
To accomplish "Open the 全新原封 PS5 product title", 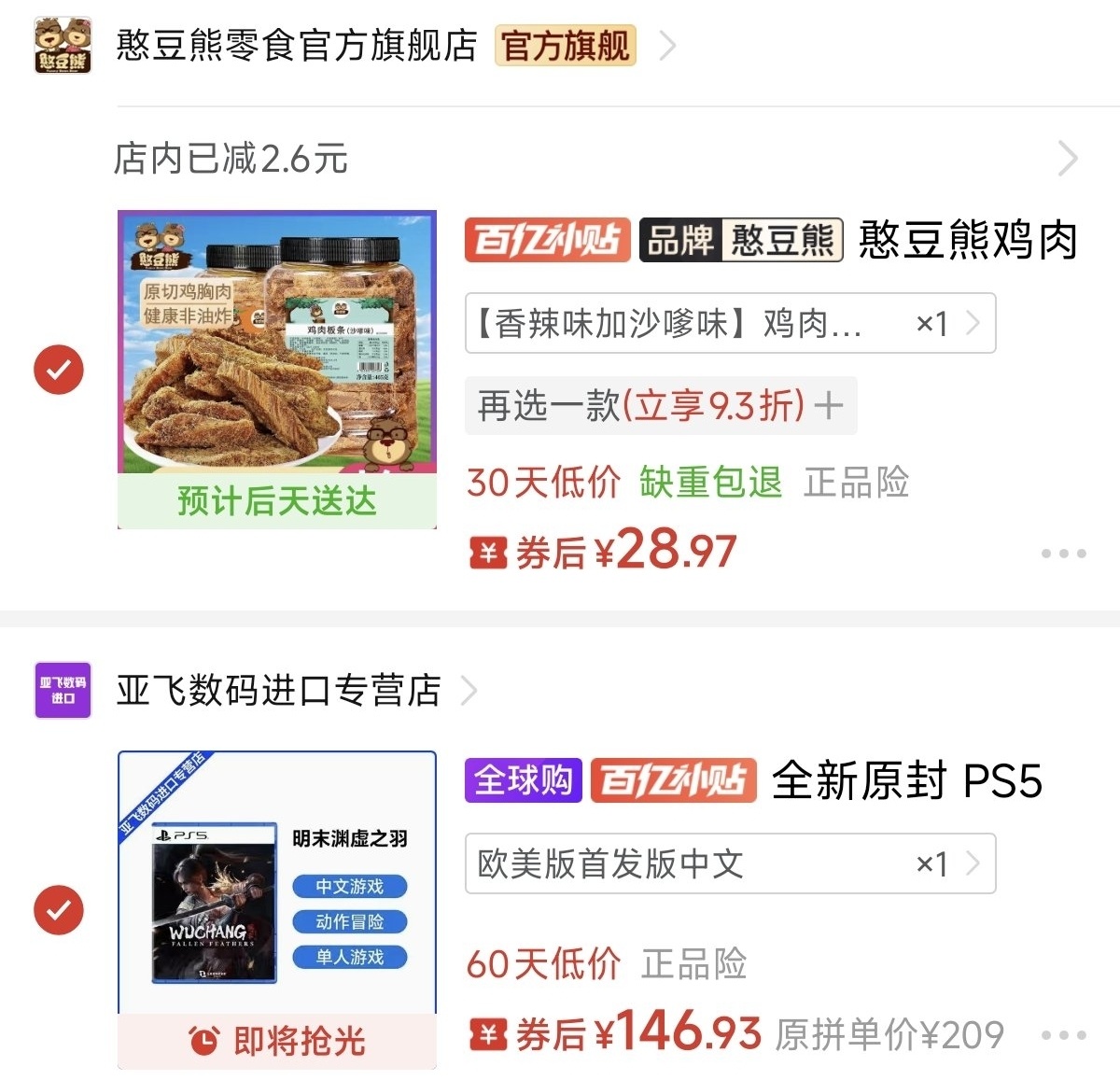I will tap(906, 780).
